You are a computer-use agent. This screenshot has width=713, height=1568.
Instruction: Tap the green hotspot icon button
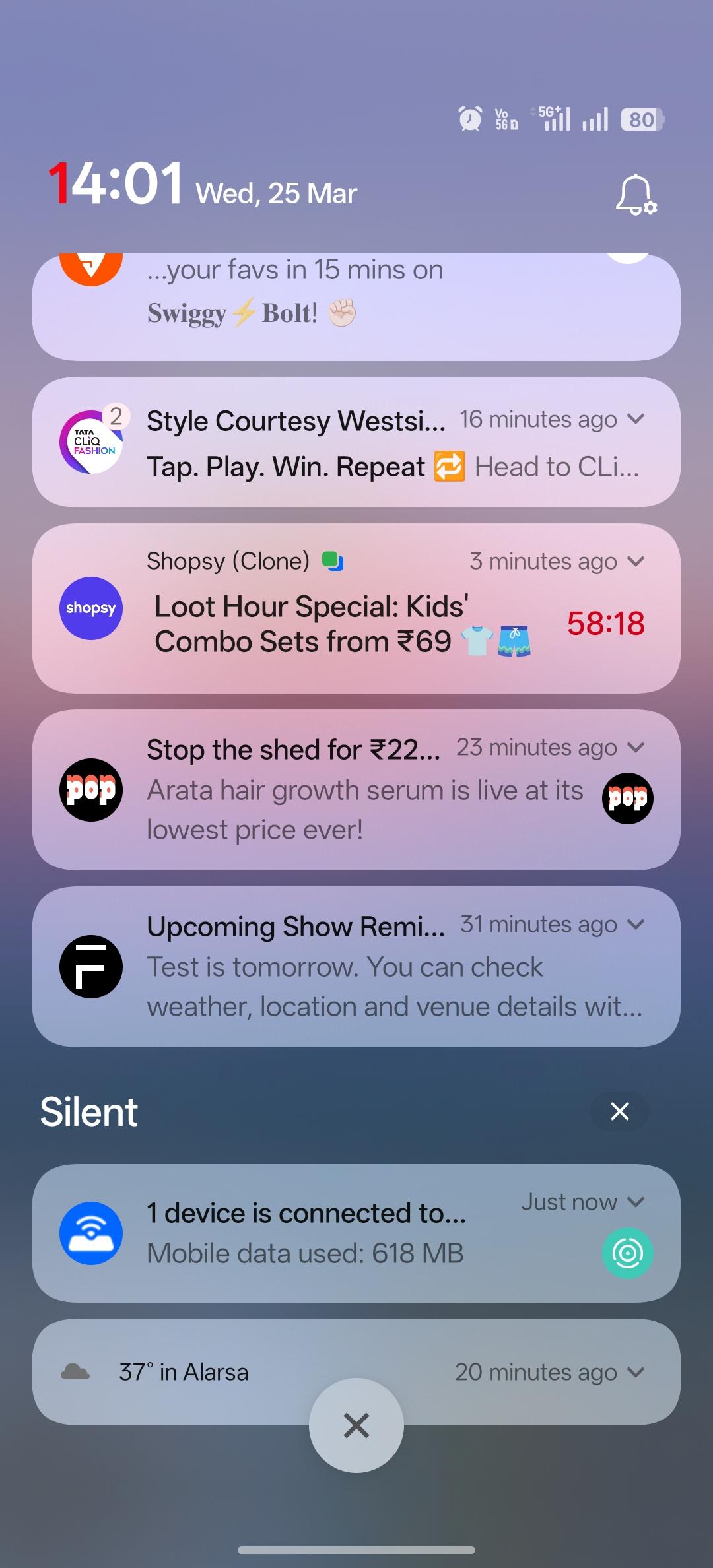click(627, 1253)
